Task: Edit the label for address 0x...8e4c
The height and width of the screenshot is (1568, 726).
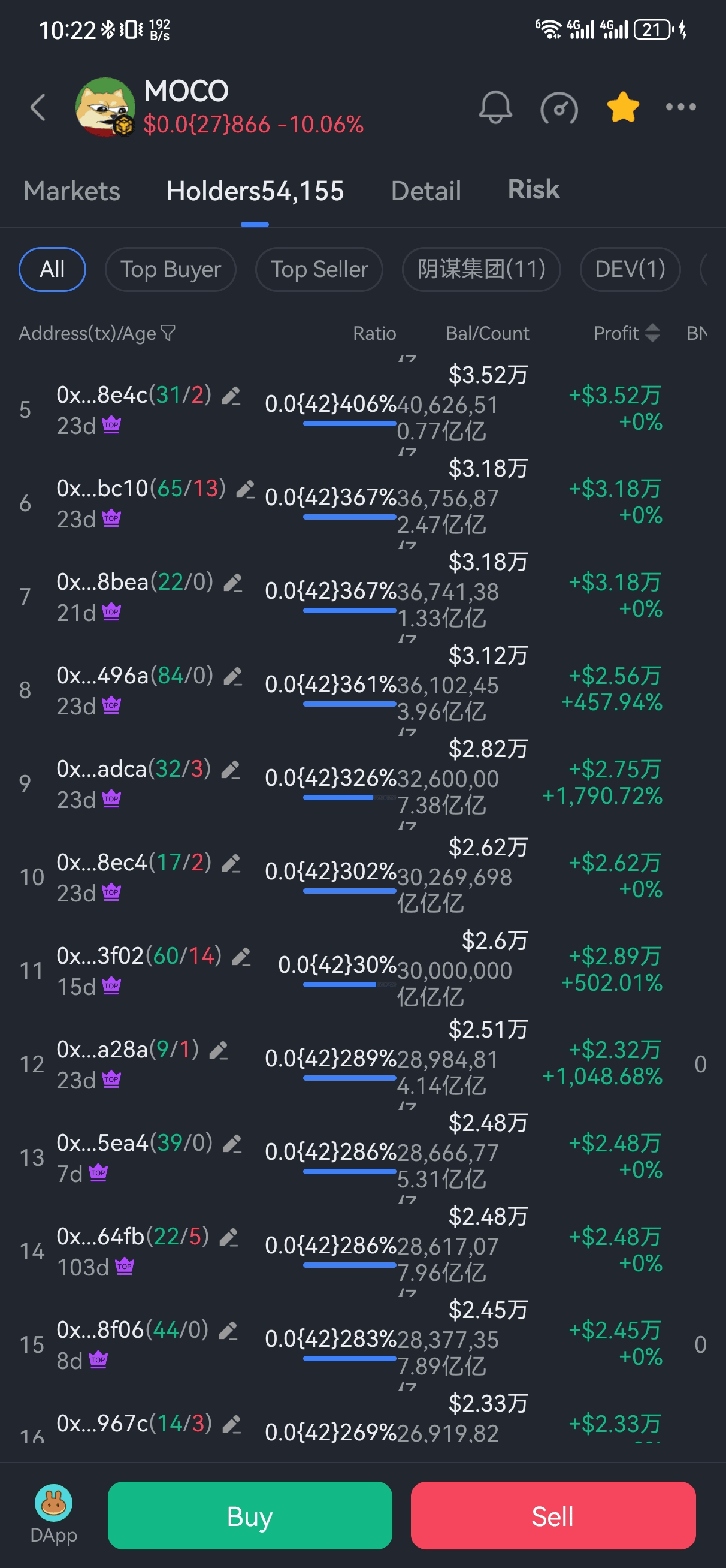Action: (x=231, y=396)
